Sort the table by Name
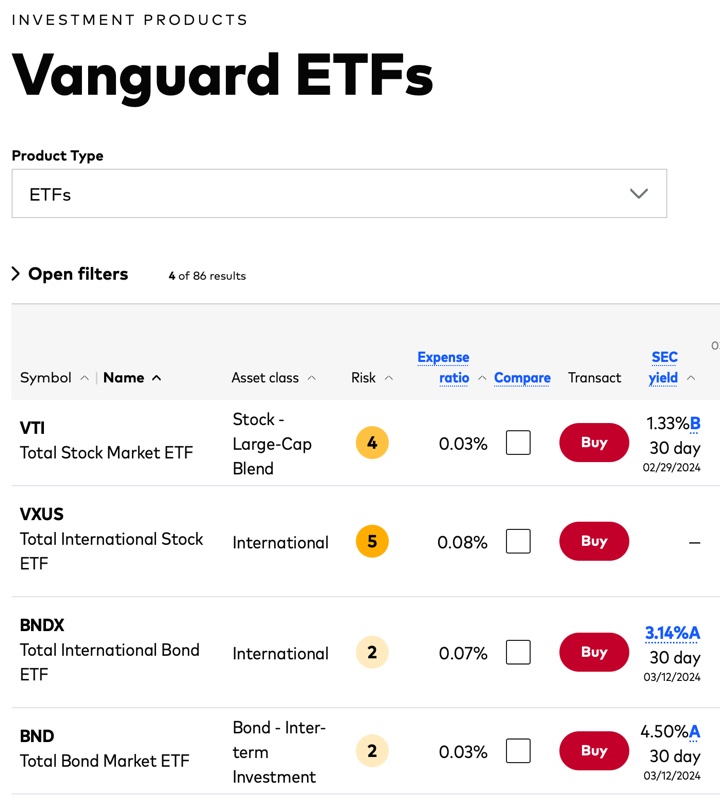Image resolution: width=720 pixels, height=805 pixels. click(x=131, y=378)
